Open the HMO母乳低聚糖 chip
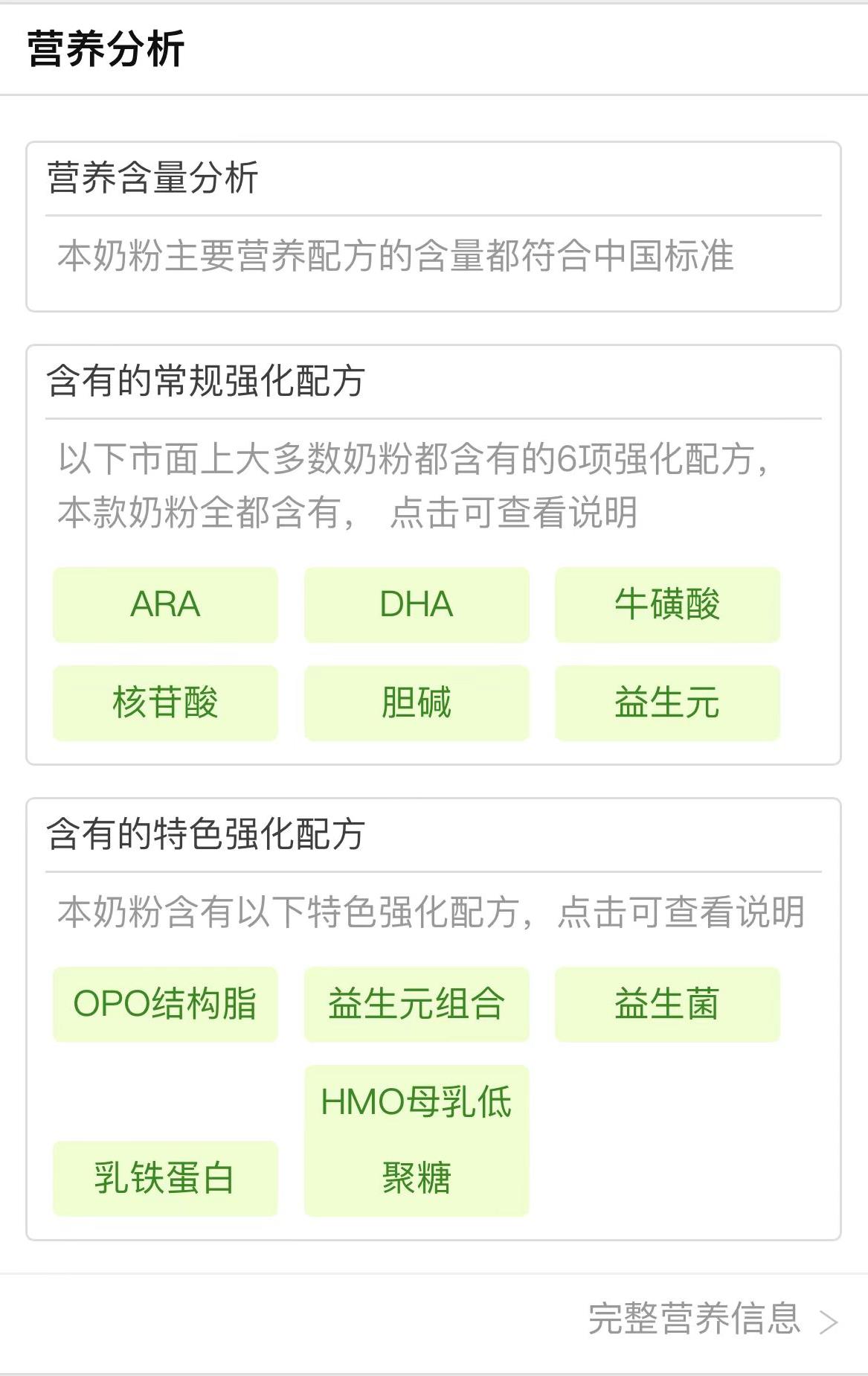868x1376 pixels. [417, 1140]
